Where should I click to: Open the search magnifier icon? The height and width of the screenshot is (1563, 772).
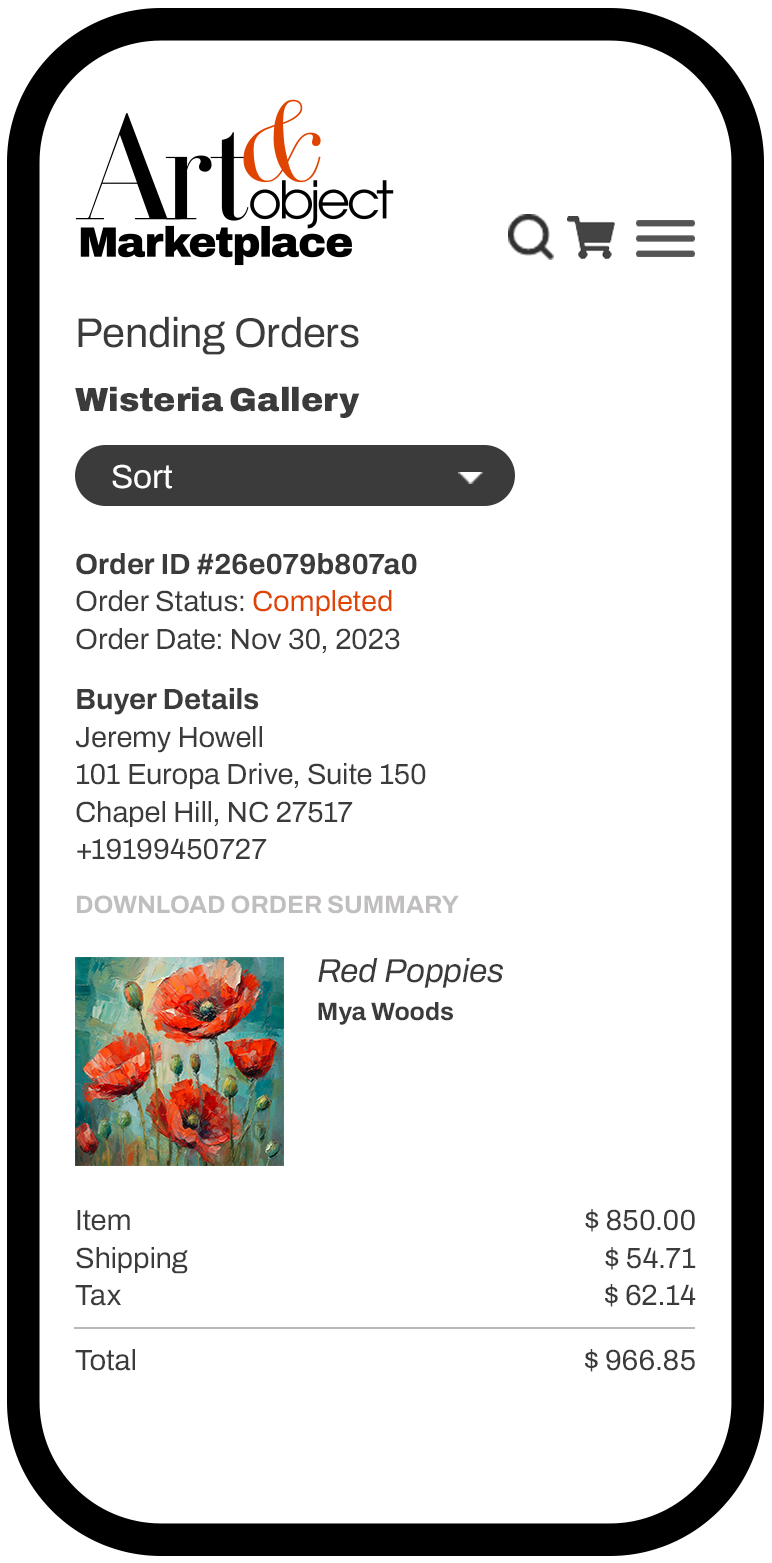tap(530, 238)
